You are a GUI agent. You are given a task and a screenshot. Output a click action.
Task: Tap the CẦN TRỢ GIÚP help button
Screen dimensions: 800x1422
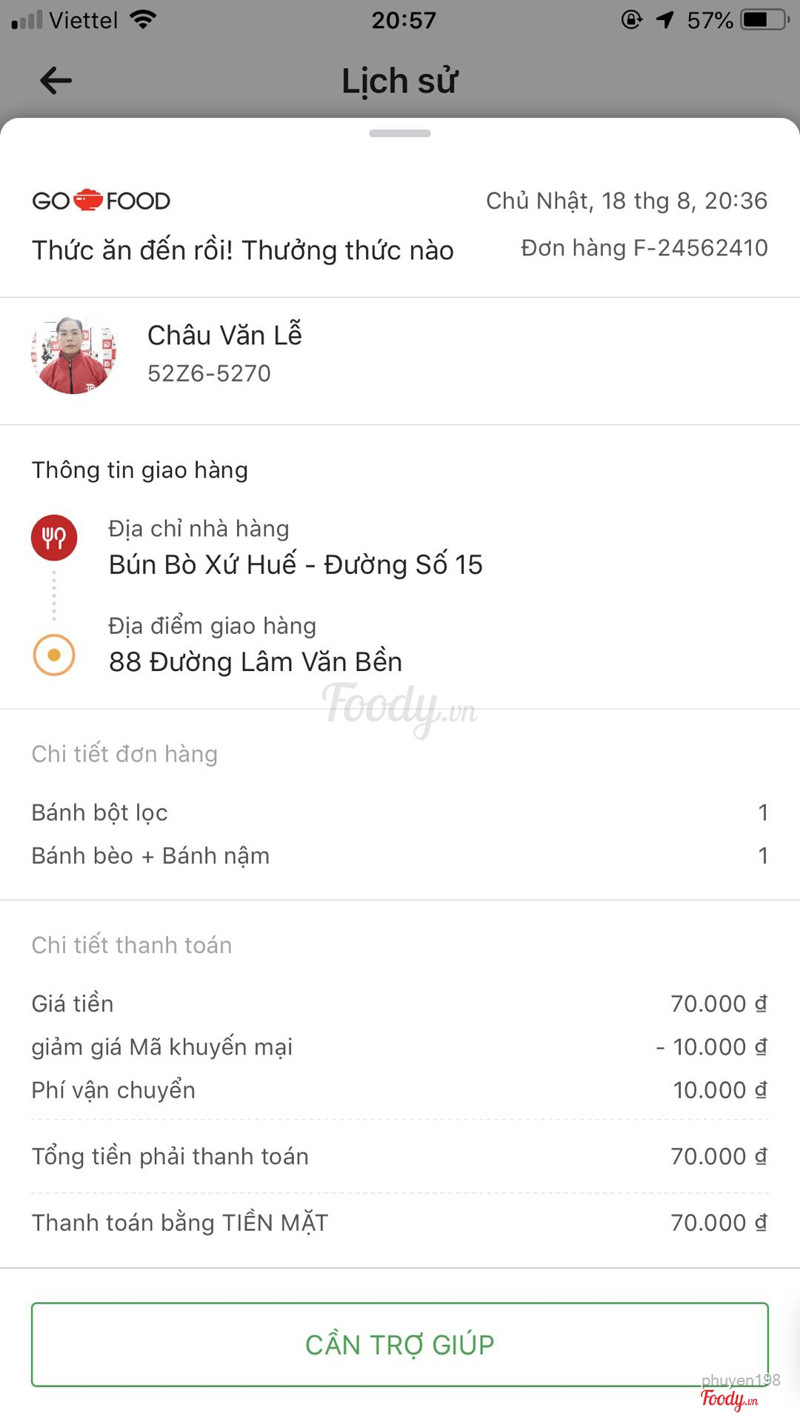point(400,1344)
